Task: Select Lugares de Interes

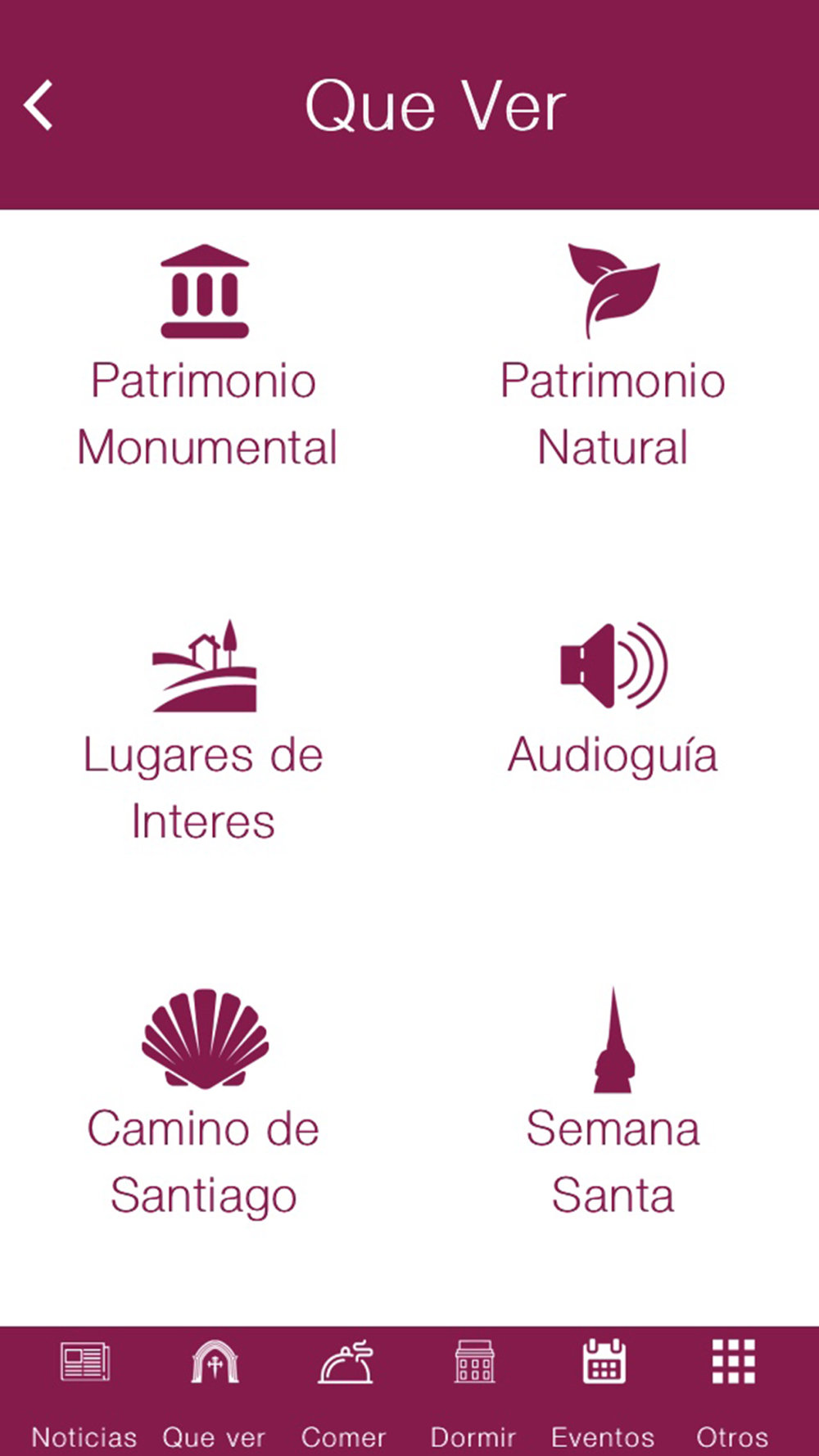Action: (x=204, y=731)
